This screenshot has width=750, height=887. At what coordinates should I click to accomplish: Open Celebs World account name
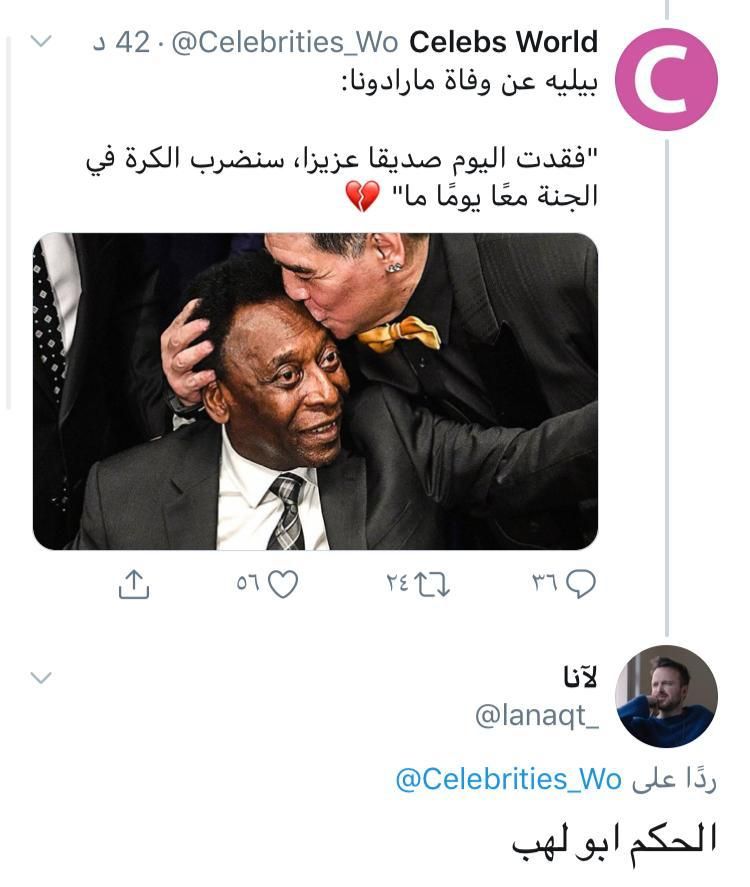coord(503,42)
